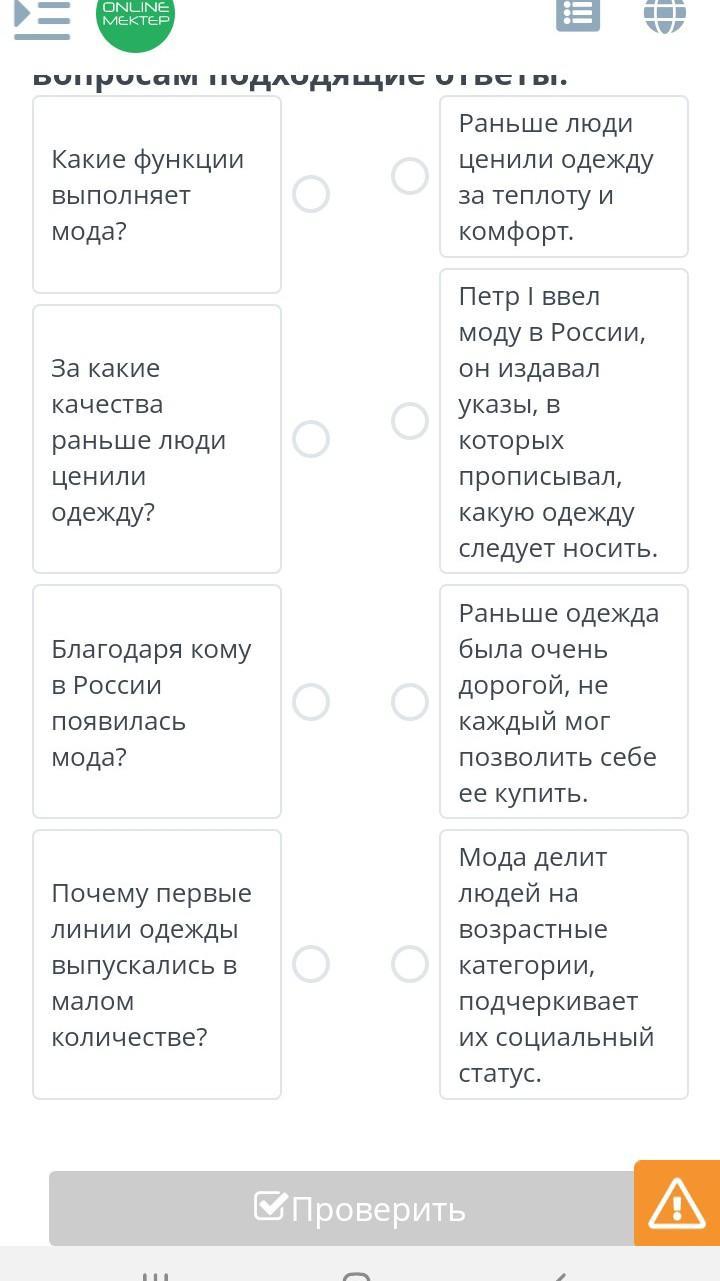This screenshot has width=720, height=1281.
Task: Select circle next to 'За какие качества раньше люди ценили одежду?'
Action: (x=311, y=439)
